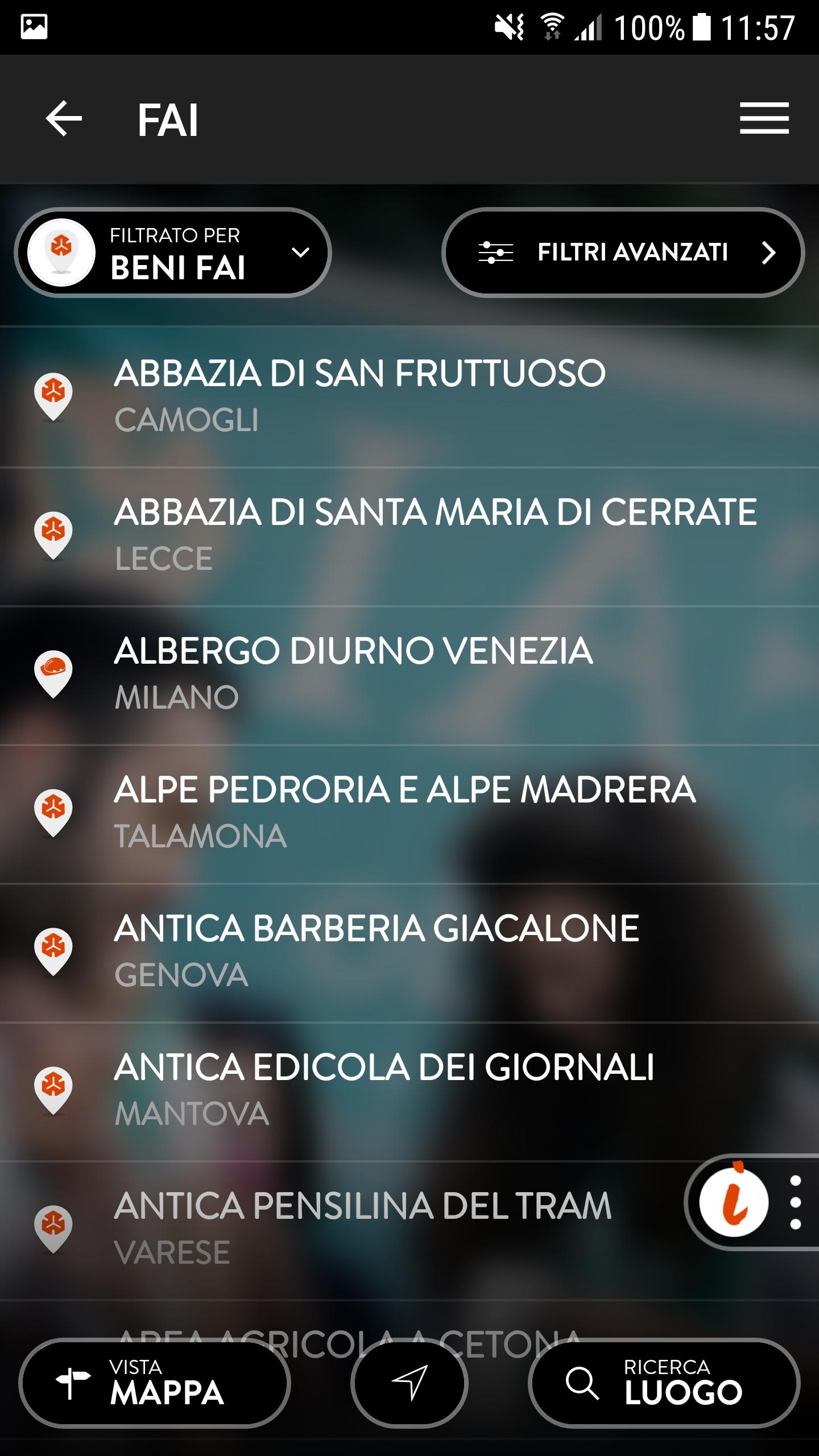View Albergo Diurno Venezia in Milano
Screen dimensions: 819x1456
353,673
